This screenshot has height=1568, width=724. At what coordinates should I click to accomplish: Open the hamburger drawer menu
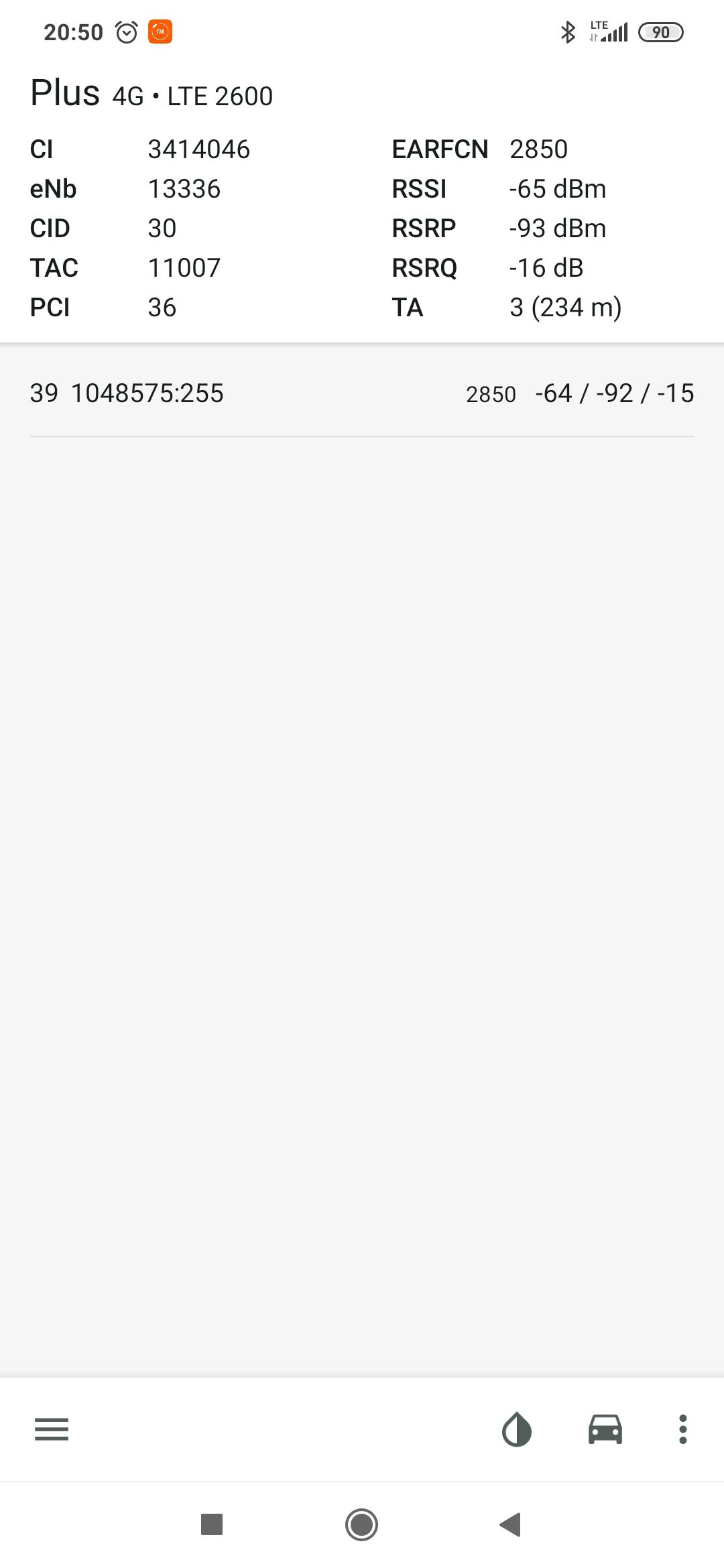click(x=52, y=1429)
